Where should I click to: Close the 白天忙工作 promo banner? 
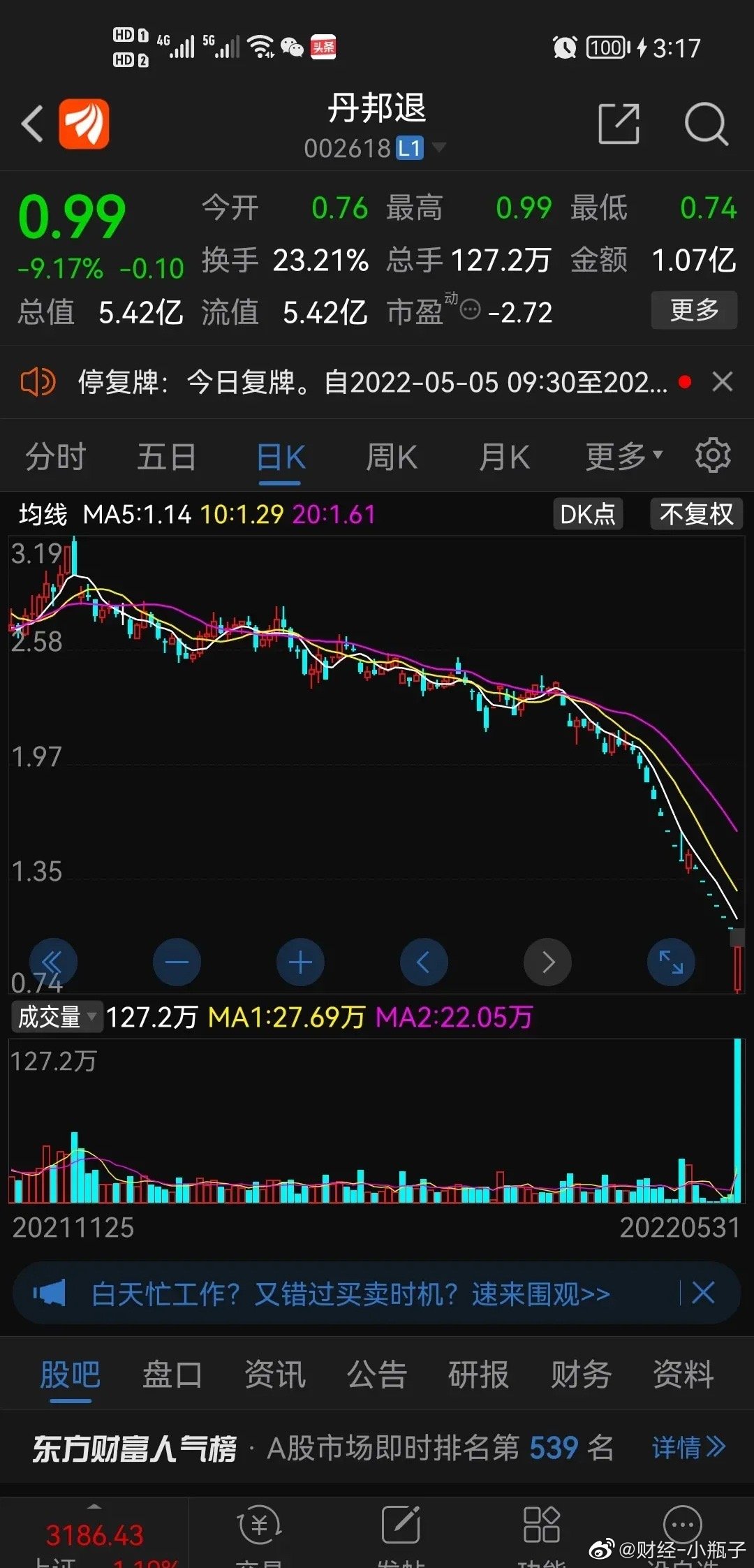[703, 1293]
